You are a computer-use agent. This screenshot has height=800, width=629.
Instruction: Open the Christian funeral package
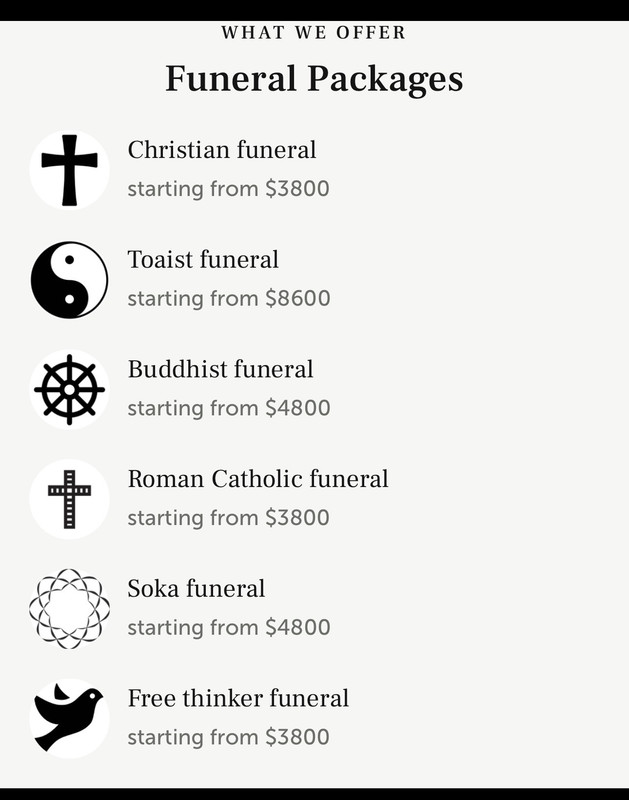coord(221,150)
